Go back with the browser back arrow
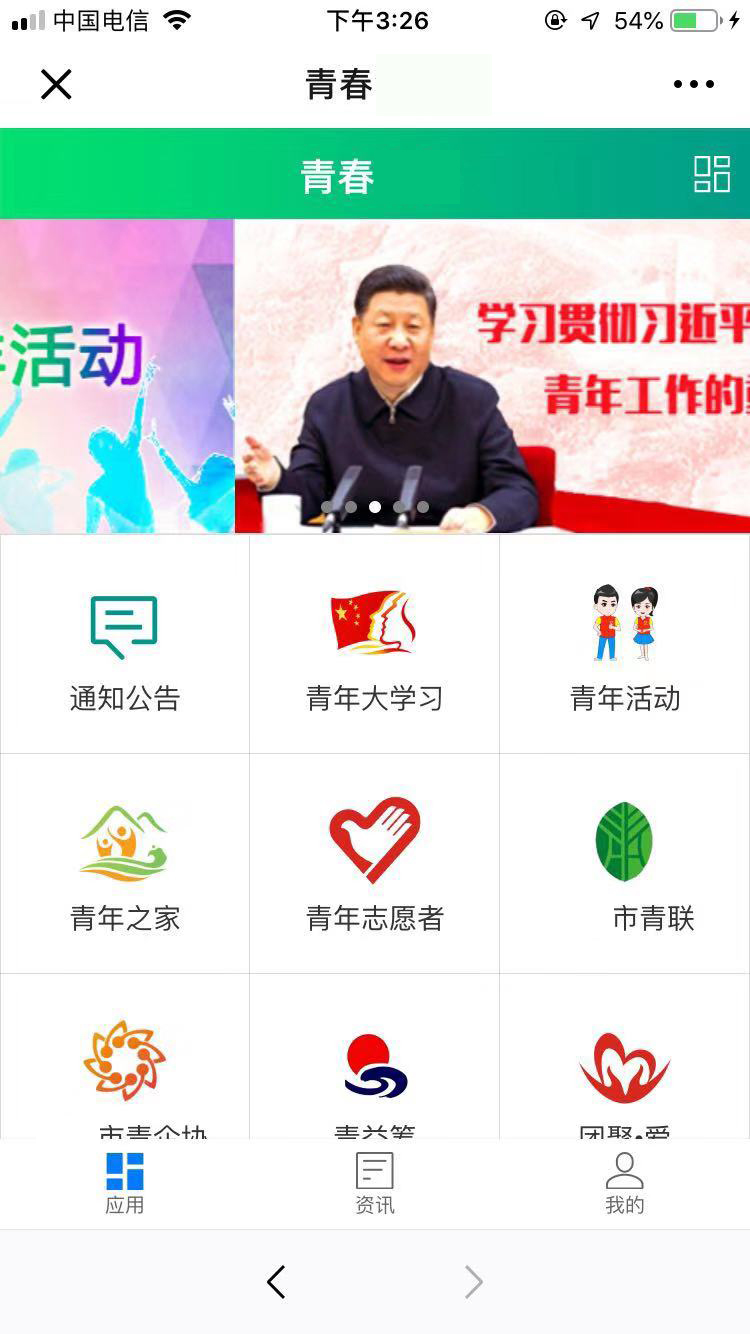The width and height of the screenshot is (750, 1334). [x=277, y=1282]
